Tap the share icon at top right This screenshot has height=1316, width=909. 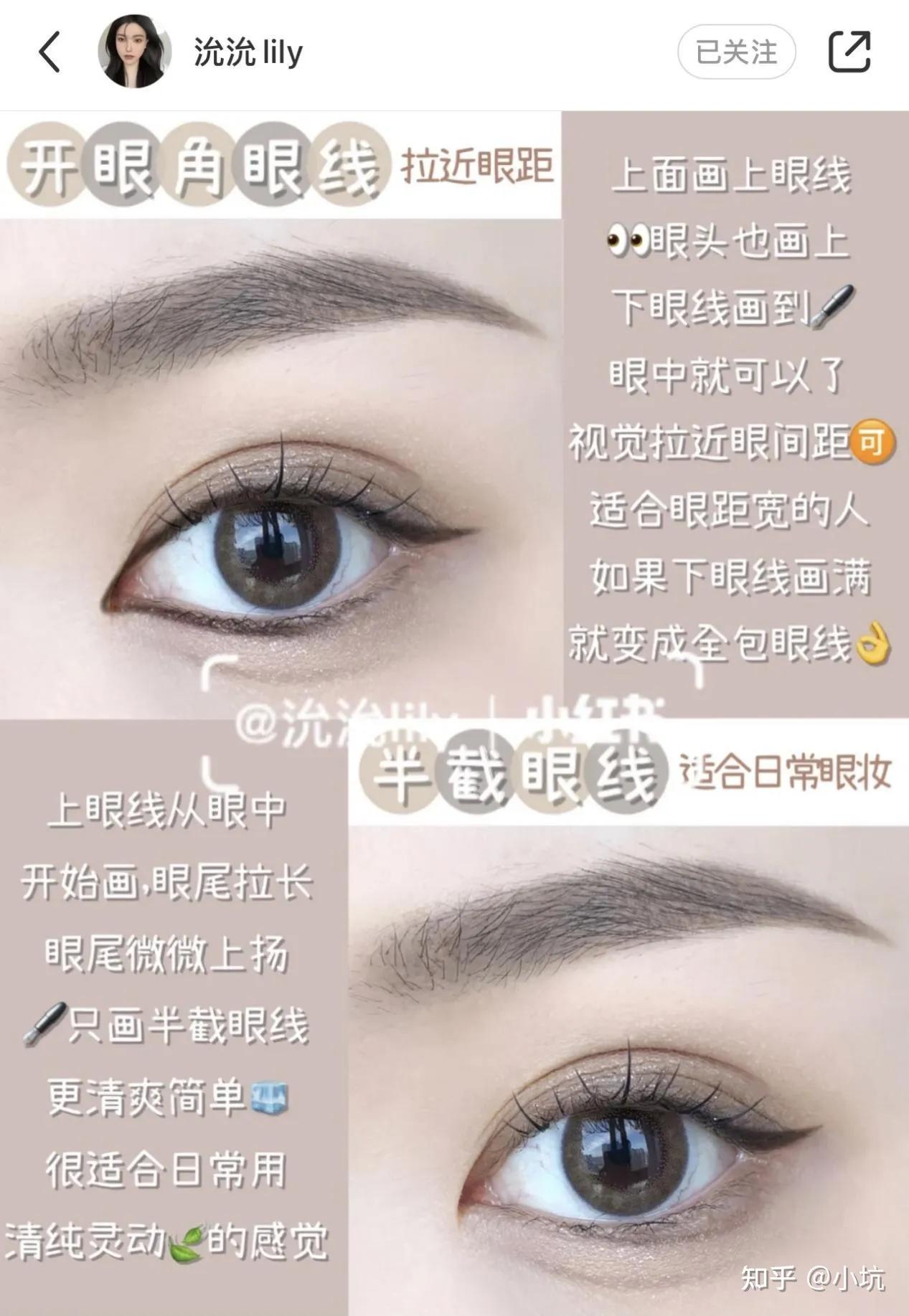(849, 52)
